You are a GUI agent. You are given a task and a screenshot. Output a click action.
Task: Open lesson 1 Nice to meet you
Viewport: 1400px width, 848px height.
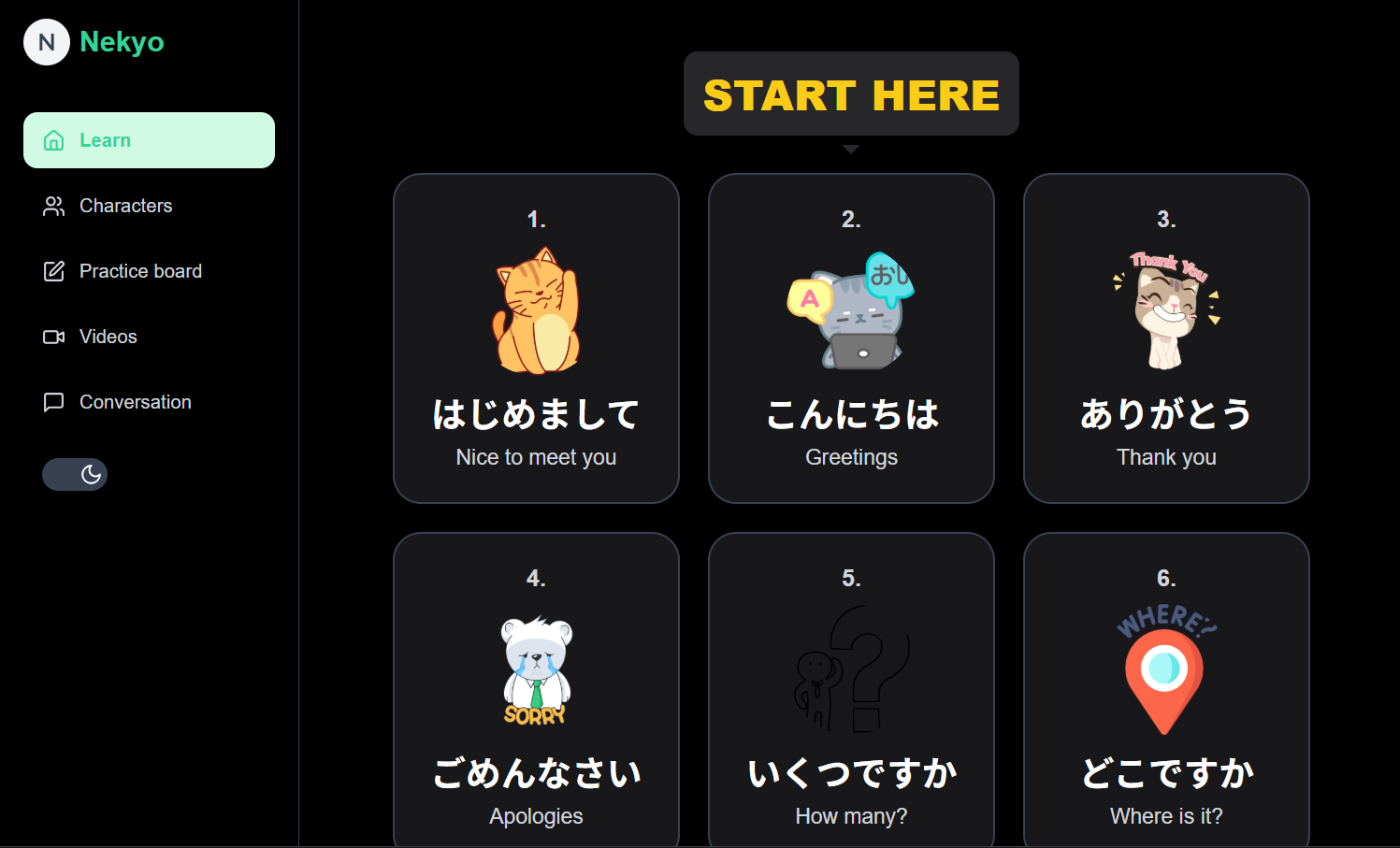click(x=536, y=338)
